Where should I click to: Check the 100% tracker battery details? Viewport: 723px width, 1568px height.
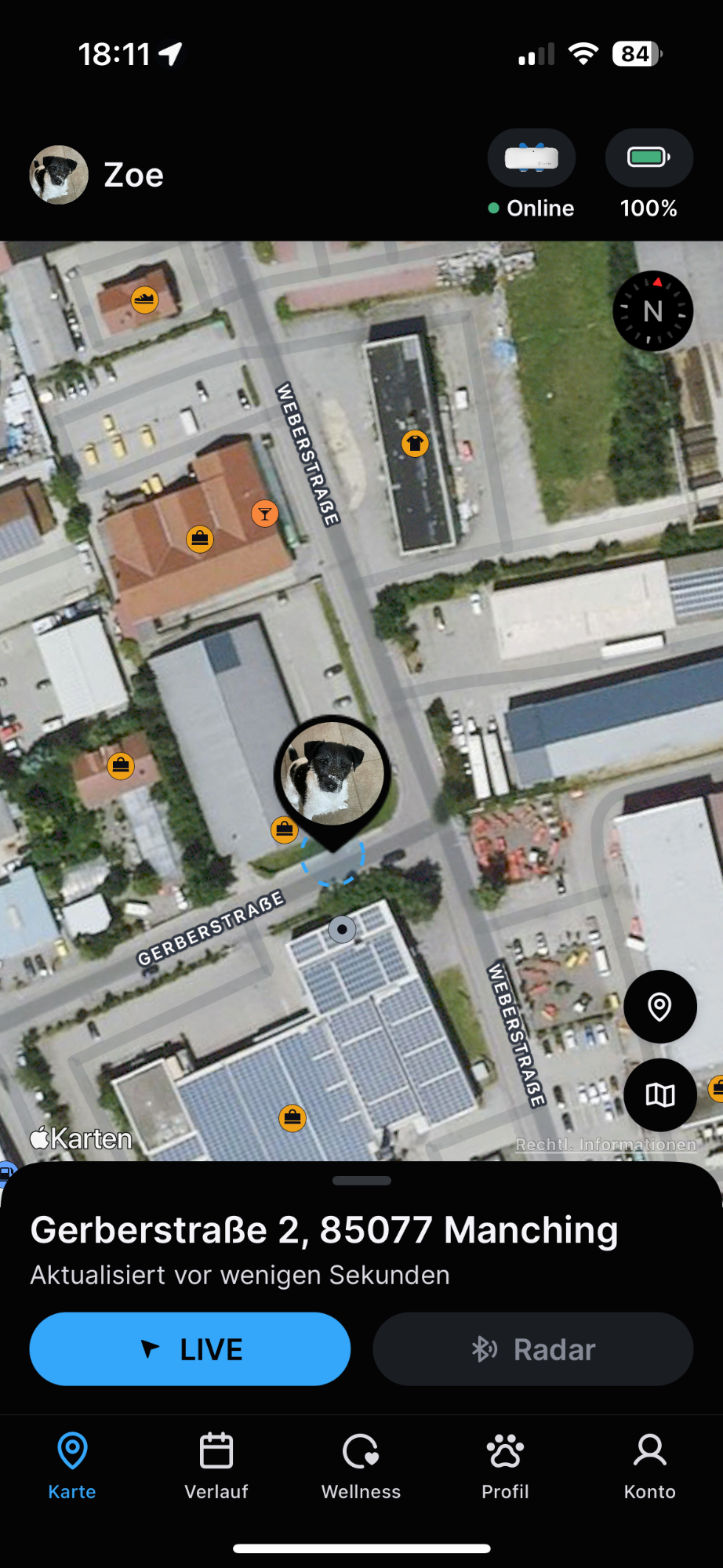[649, 176]
